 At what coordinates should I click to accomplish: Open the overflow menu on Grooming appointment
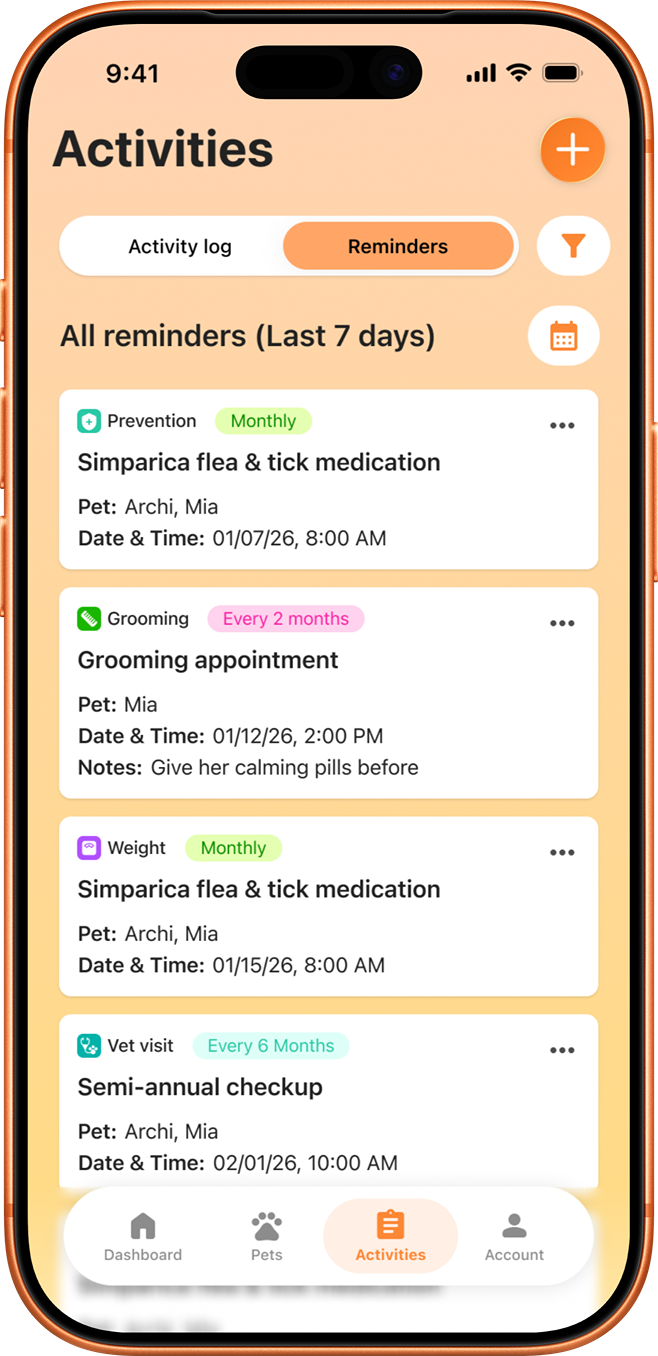[562, 624]
